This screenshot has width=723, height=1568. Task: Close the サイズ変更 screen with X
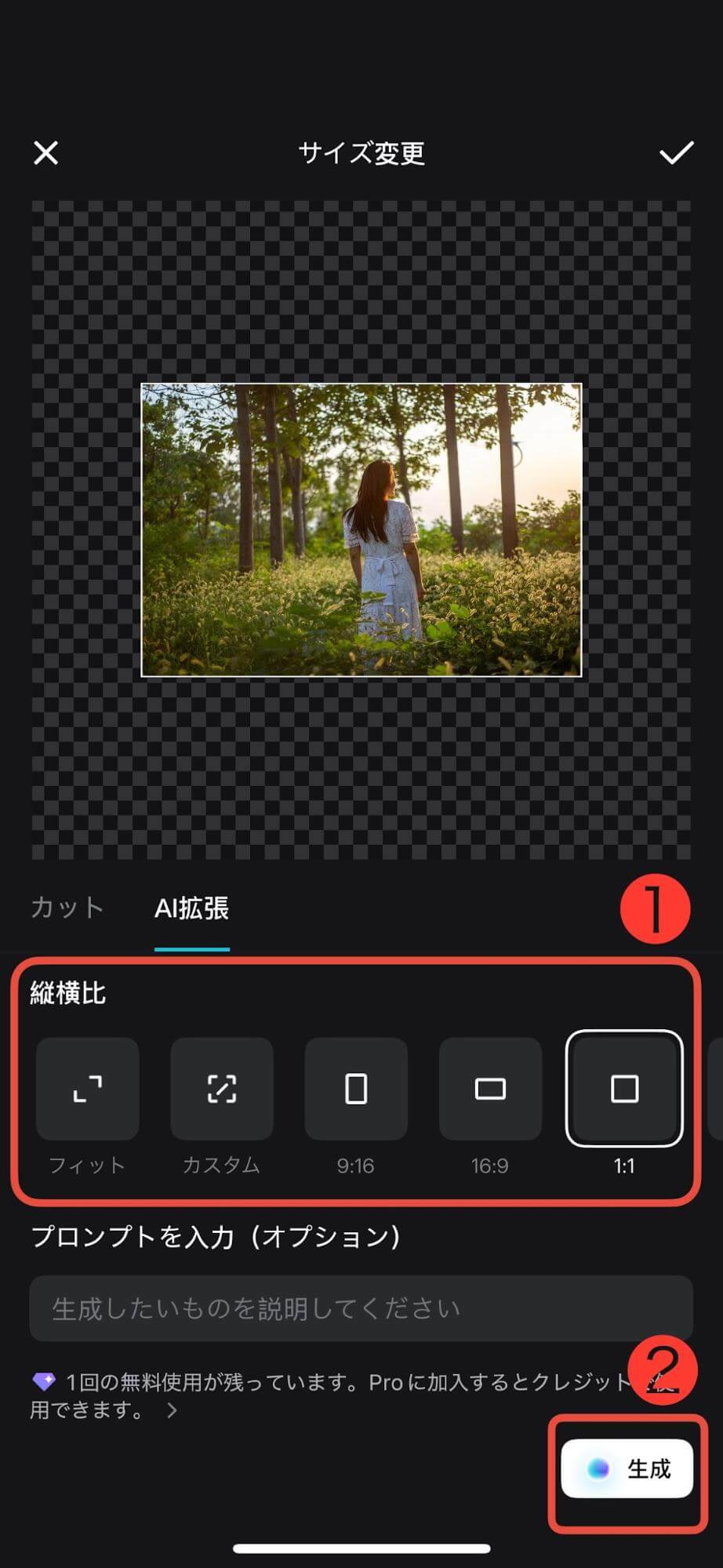46,152
